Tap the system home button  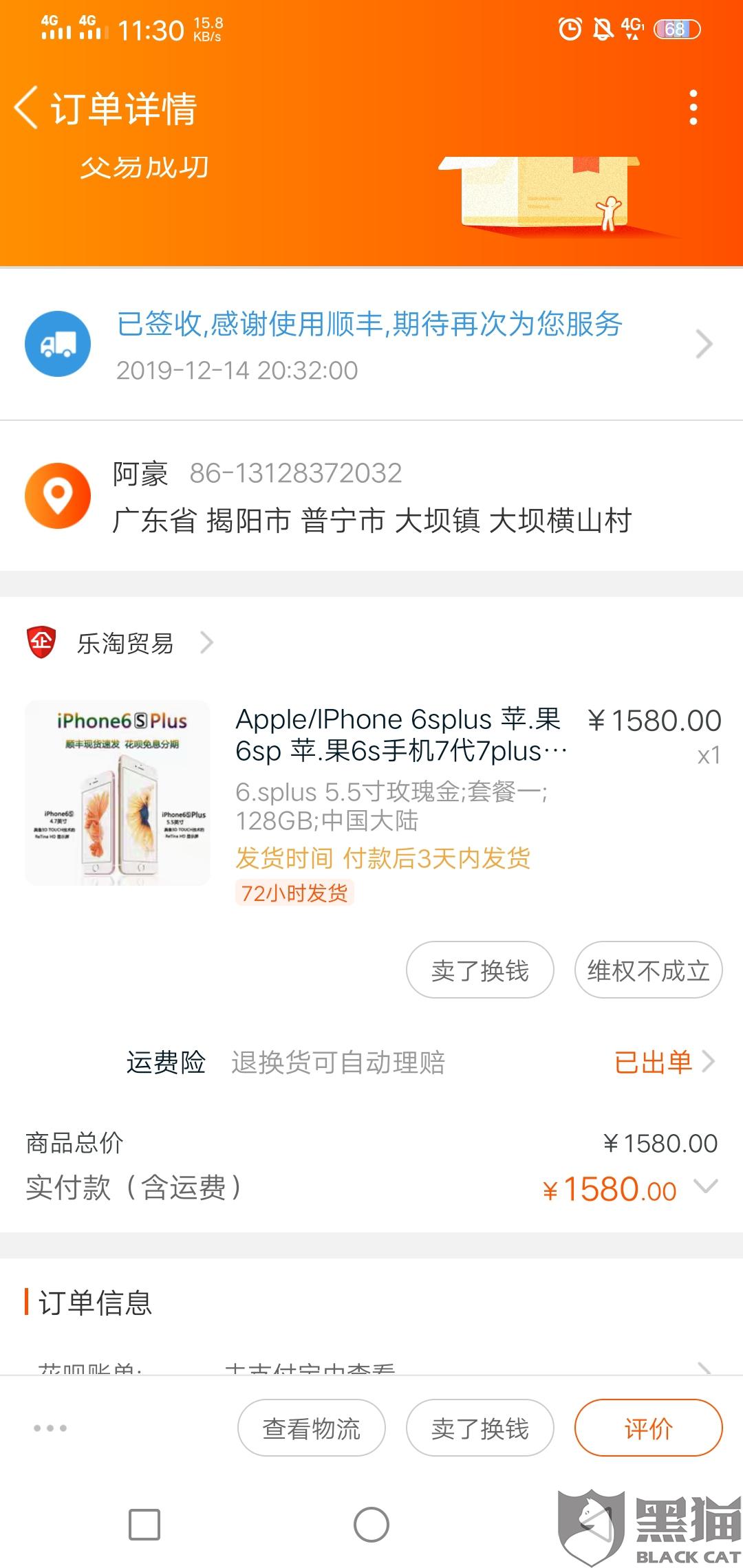(371, 1525)
